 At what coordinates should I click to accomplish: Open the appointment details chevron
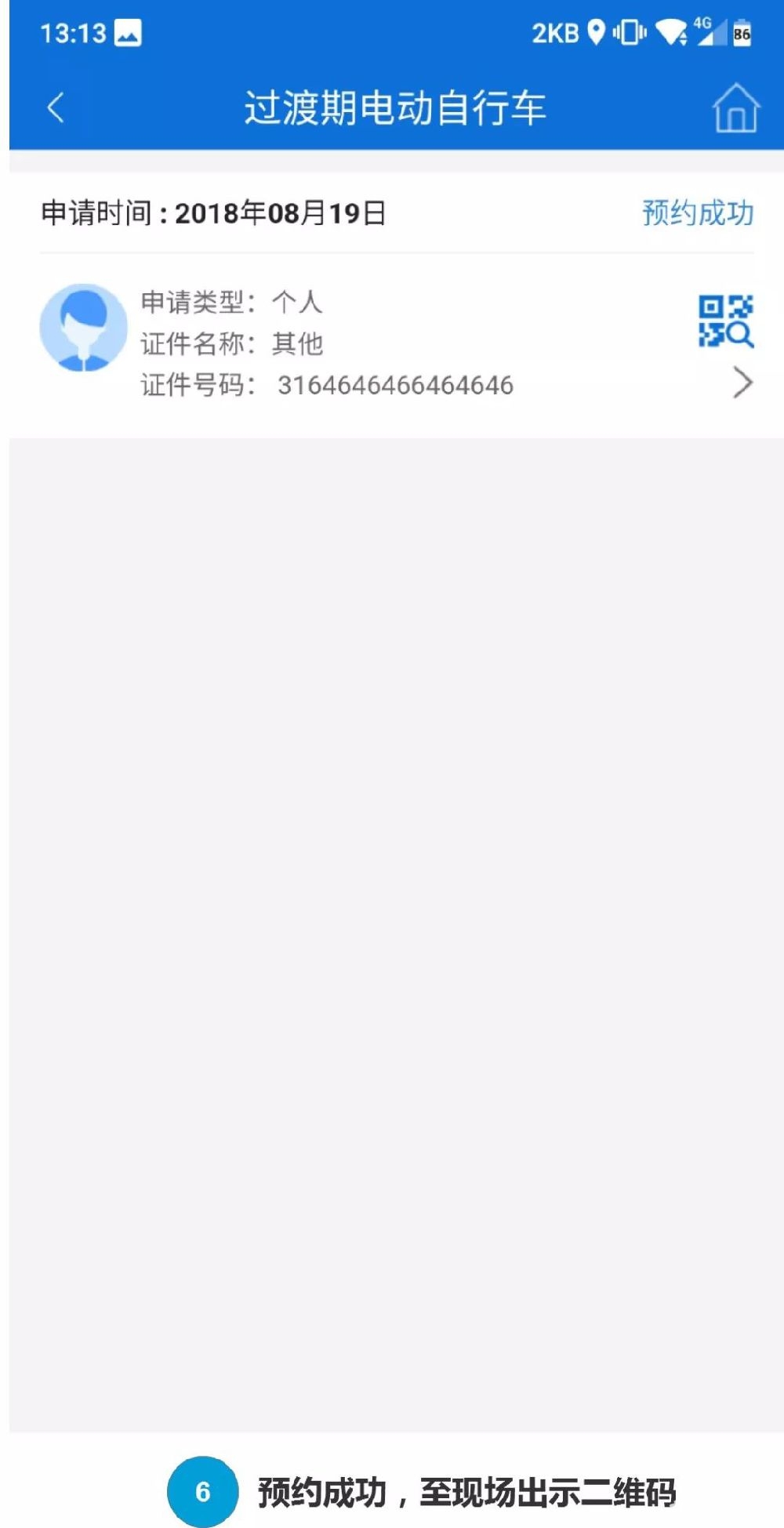point(742,383)
